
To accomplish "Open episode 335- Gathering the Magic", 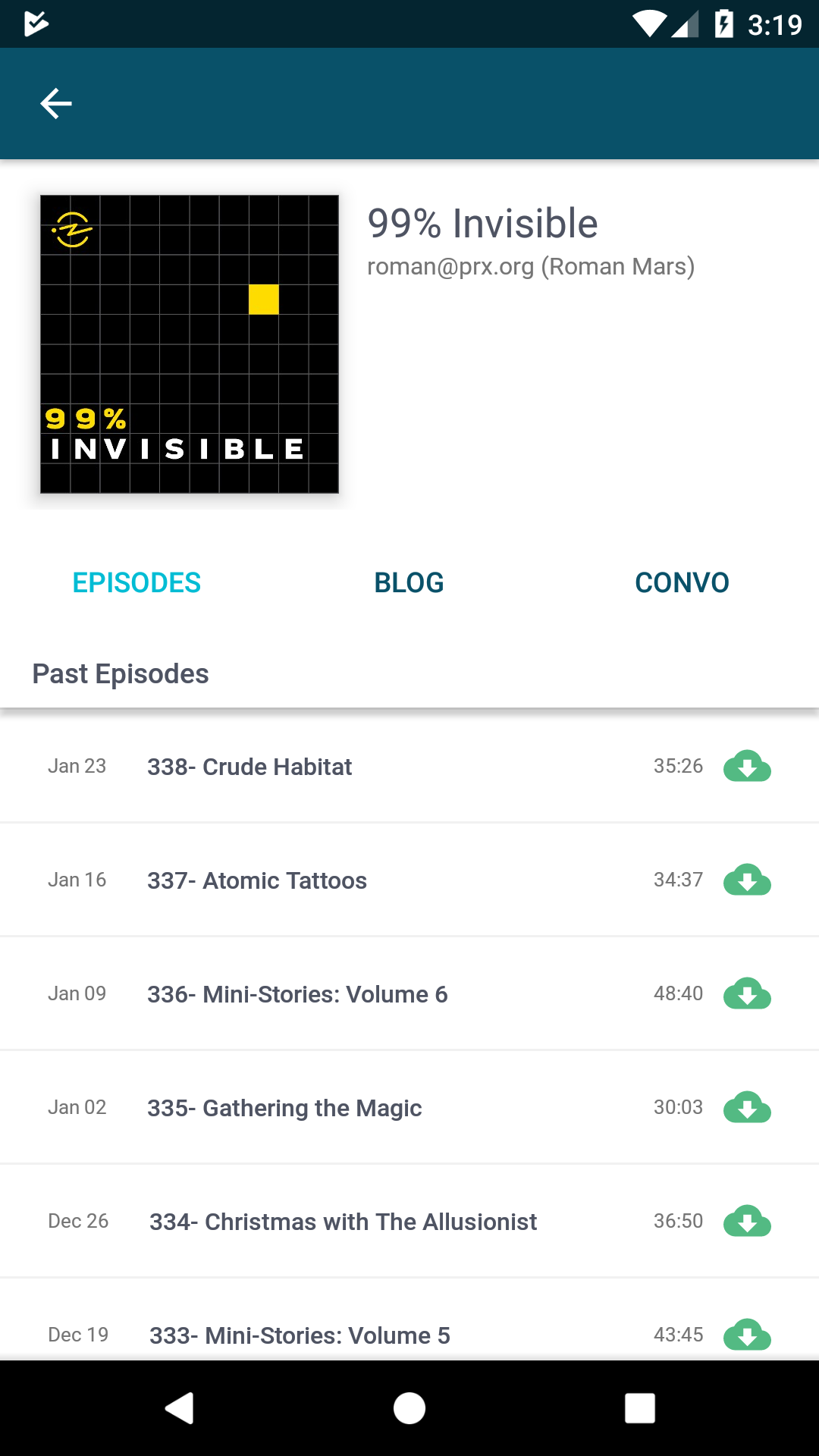I will [284, 1108].
